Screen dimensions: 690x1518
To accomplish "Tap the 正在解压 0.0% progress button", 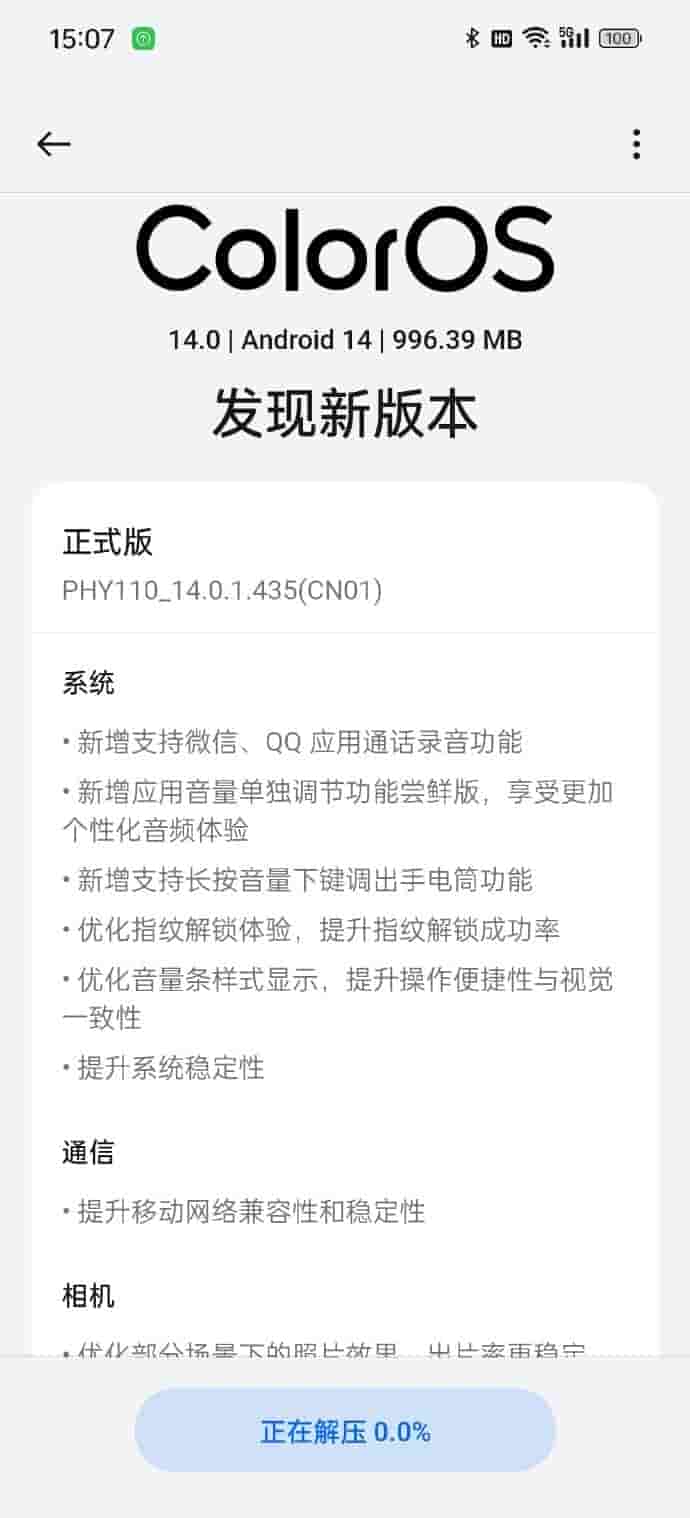I will pyautogui.click(x=345, y=1431).
